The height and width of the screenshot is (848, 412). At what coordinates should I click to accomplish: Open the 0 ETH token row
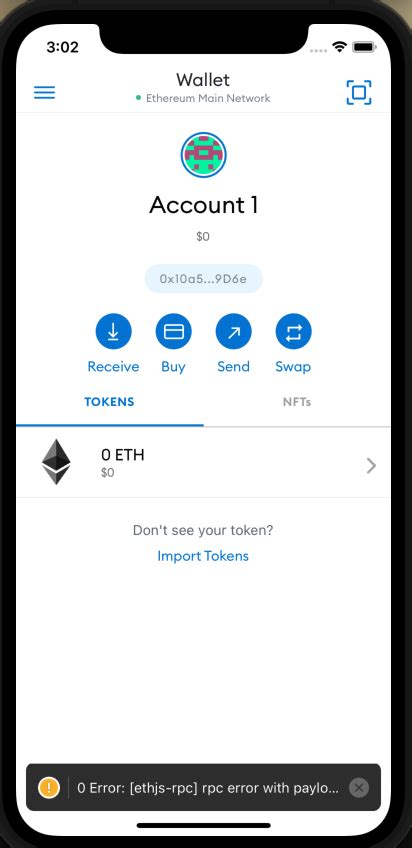click(203, 462)
